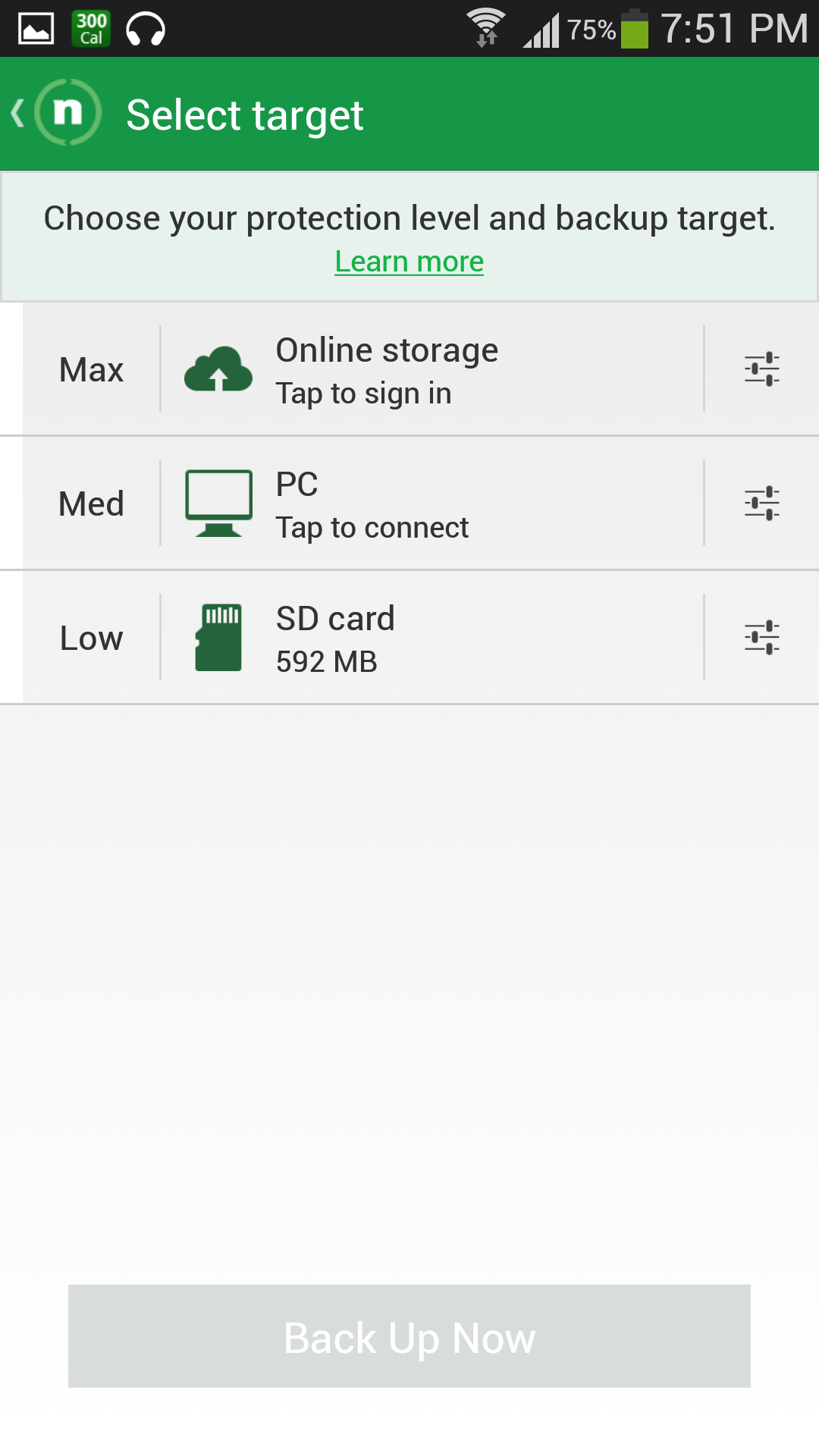
Task: Select Online storage as backup target
Action: [x=387, y=370]
